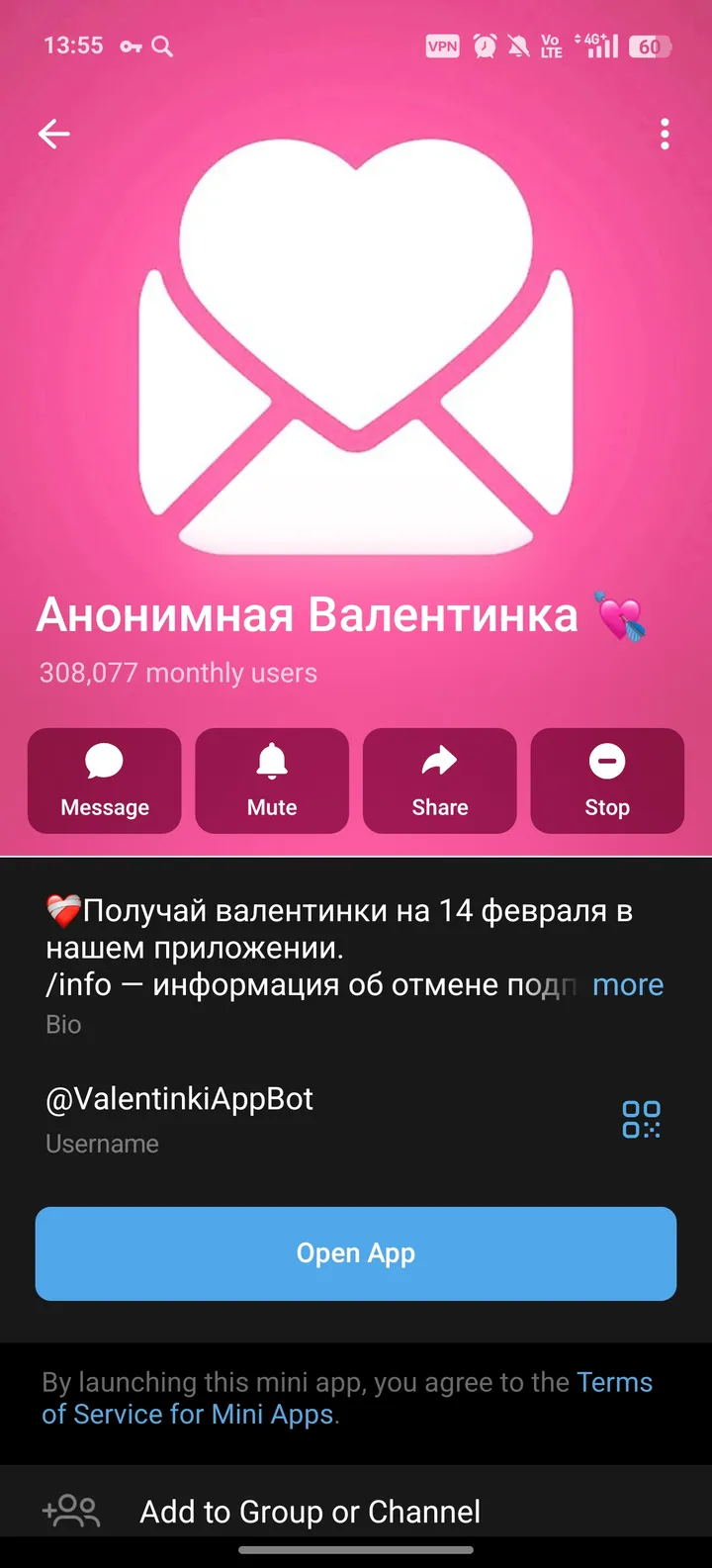Viewport: 712px width, 1568px height.
Task: Disable the bot using Stop
Action: click(x=607, y=781)
